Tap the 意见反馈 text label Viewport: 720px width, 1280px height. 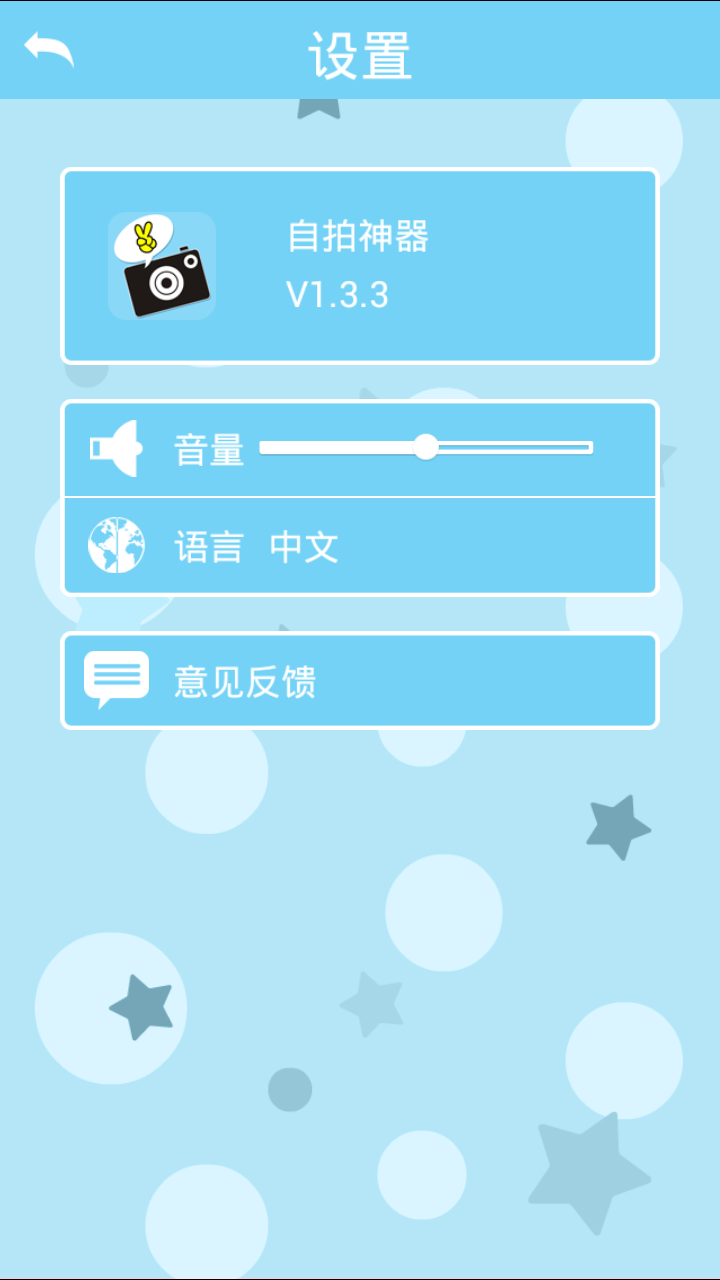(x=246, y=681)
